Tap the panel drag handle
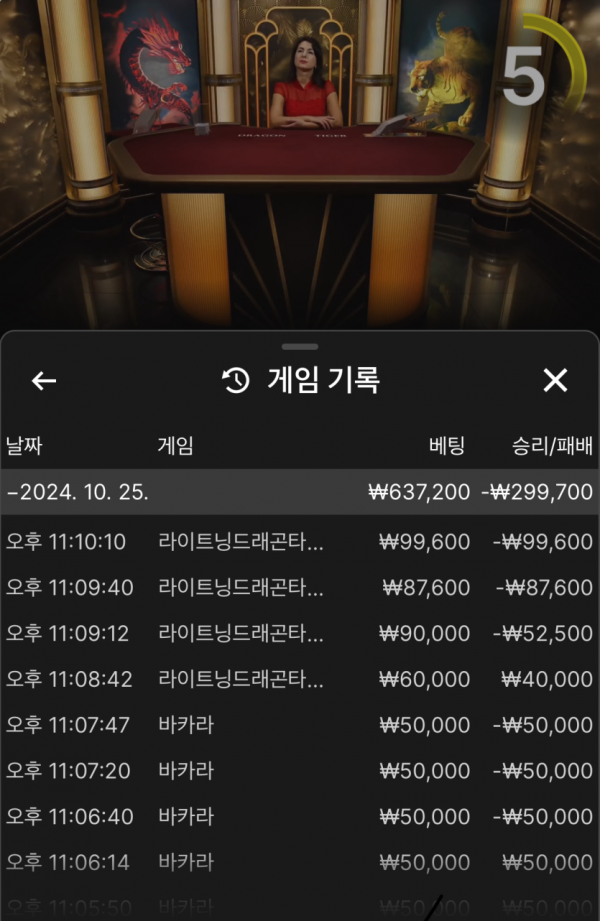This screenshot has width=600, height=921. coord(300,347)
